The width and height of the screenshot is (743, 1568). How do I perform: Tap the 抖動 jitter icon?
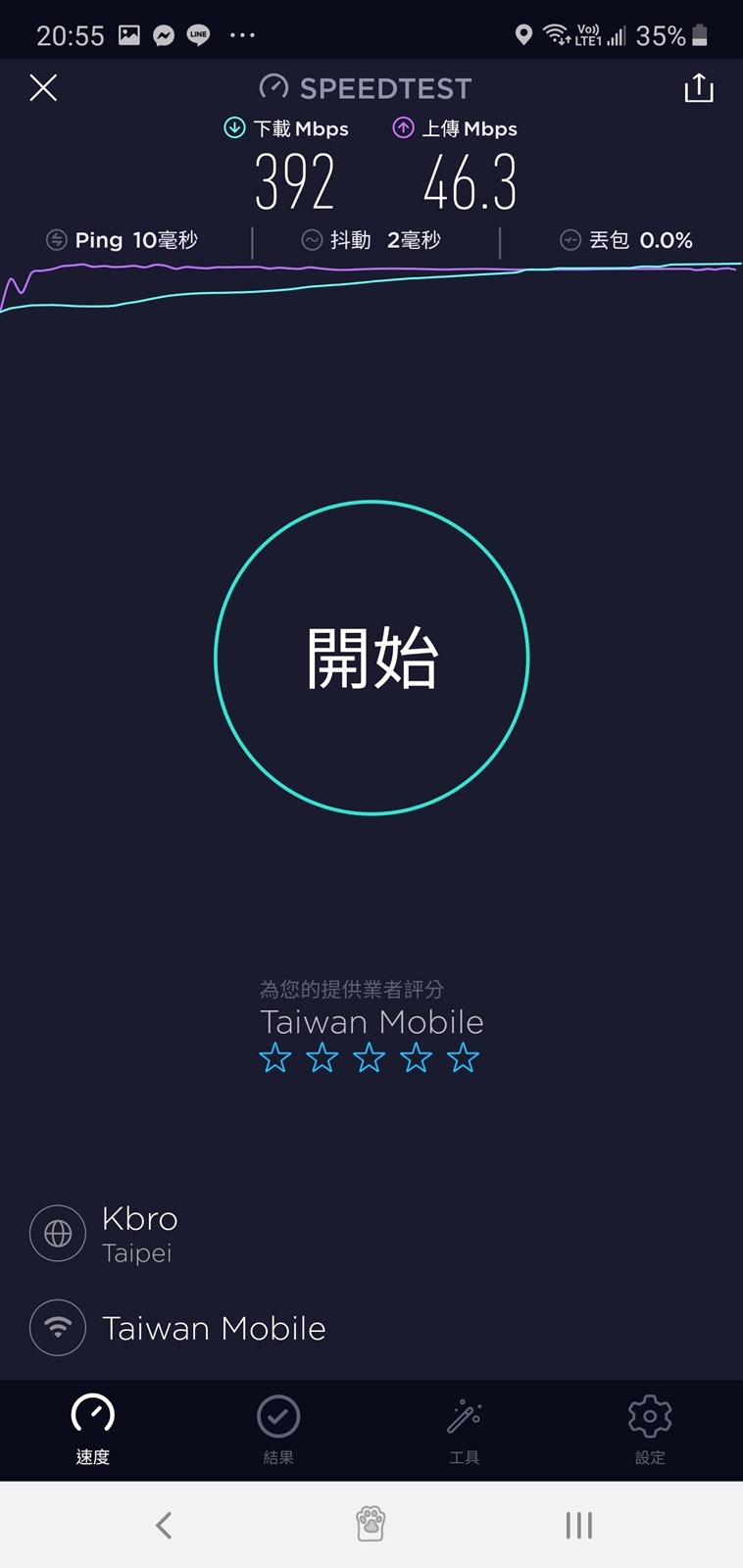click(311, 238)
